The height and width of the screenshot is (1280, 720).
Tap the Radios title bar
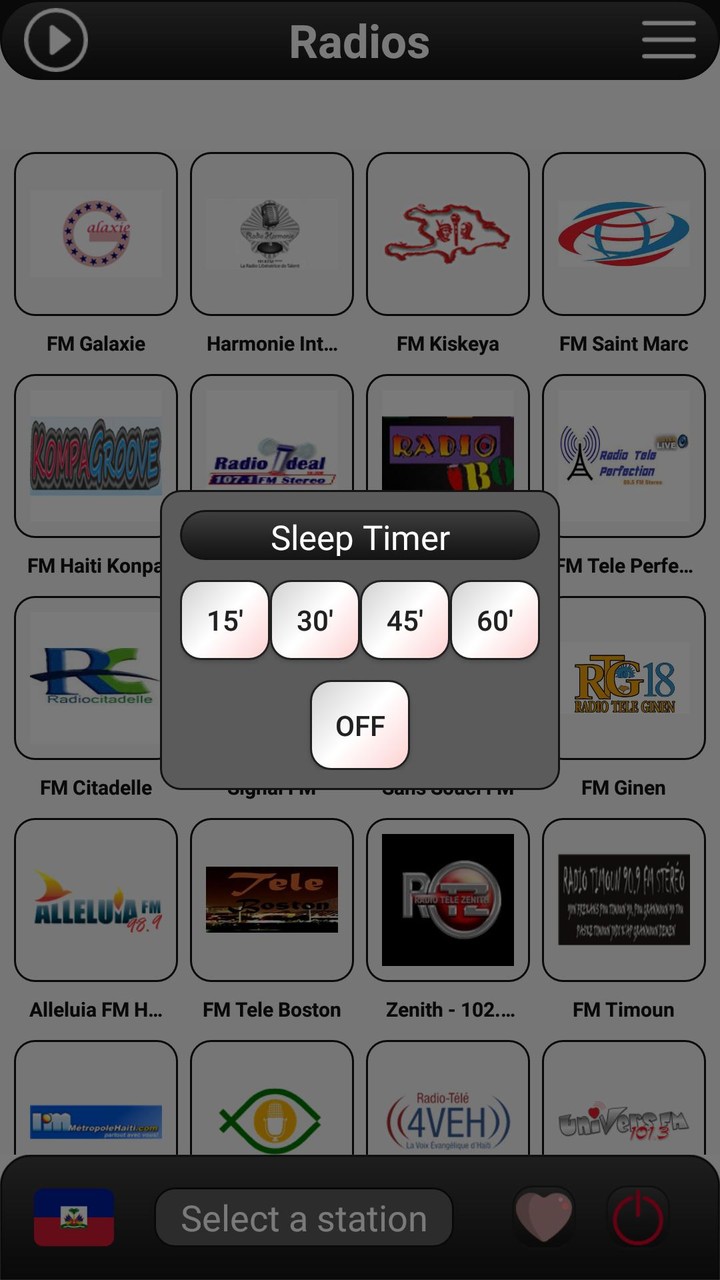tap(359, 40)
